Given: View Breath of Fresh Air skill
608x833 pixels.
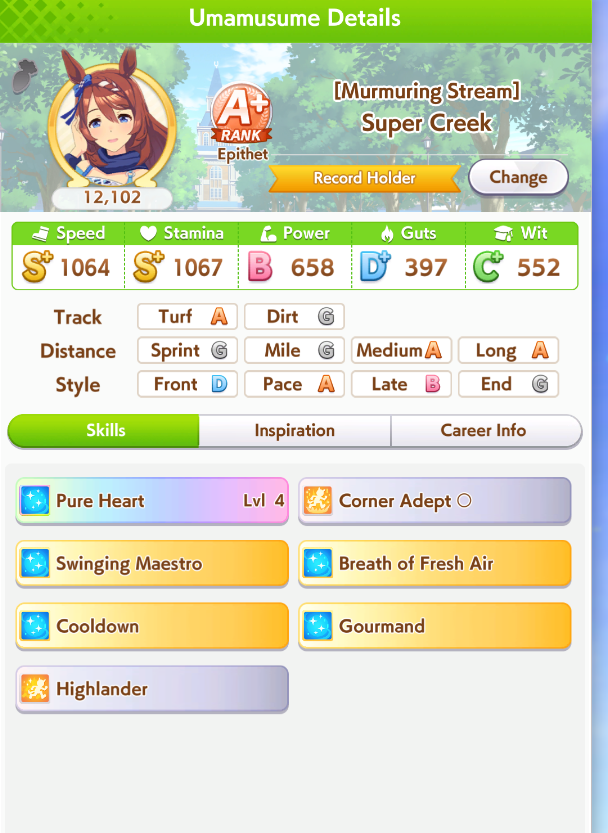Looking at the screenshot, I should [435, 564].
